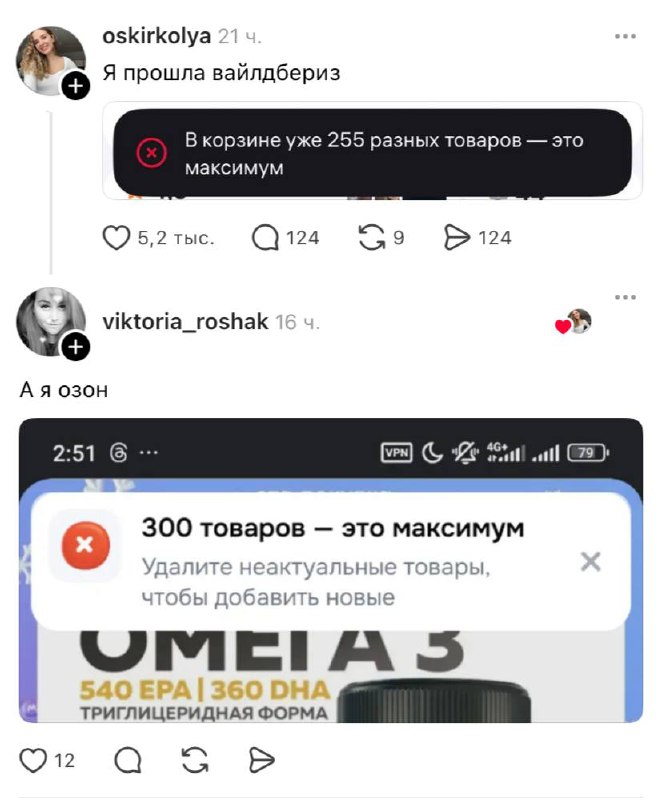Viewport: 662px width, 800px height.
Task: Open viktoria_roshak's profile username
Action: click(185, 322)
